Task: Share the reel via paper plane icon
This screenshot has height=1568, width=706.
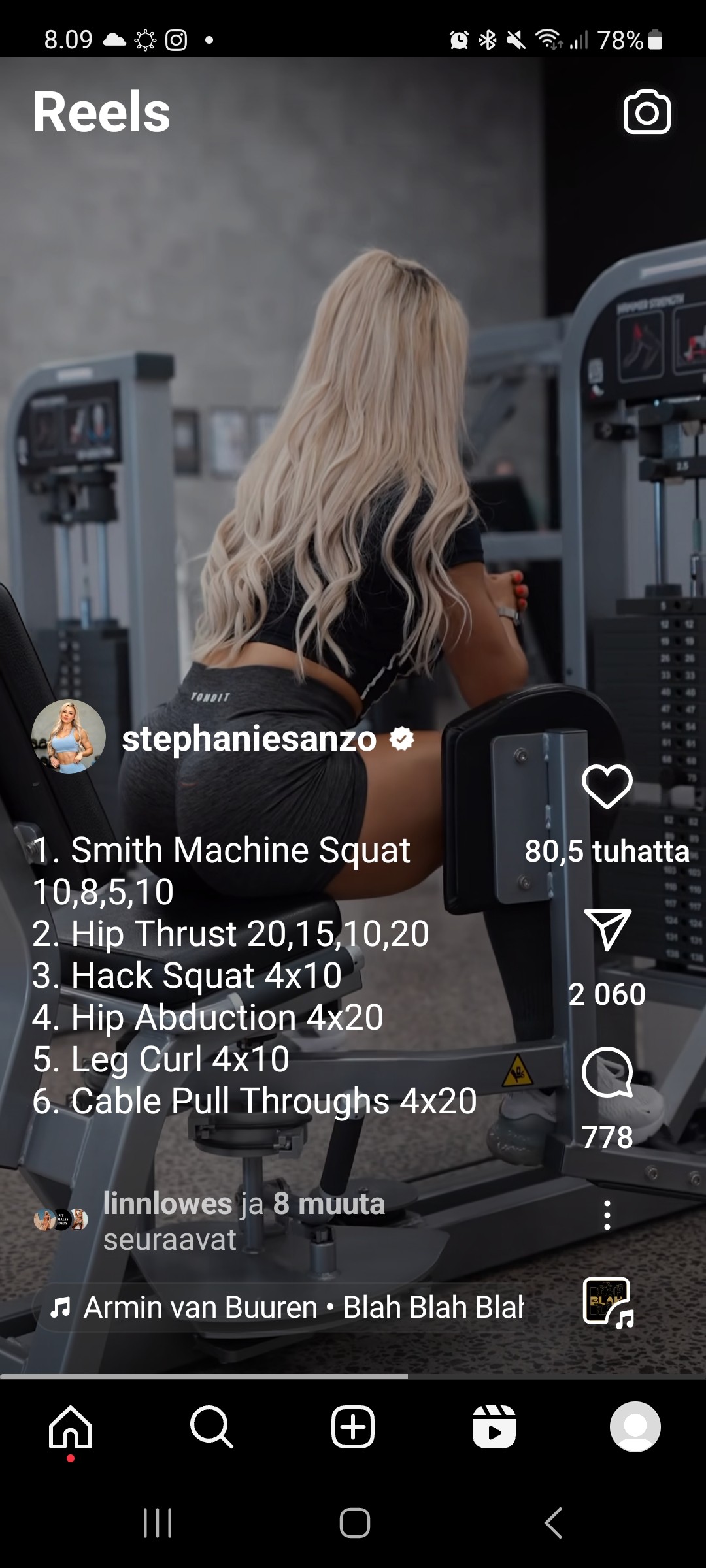Action: pyautogui.click(x=607, y=929)
